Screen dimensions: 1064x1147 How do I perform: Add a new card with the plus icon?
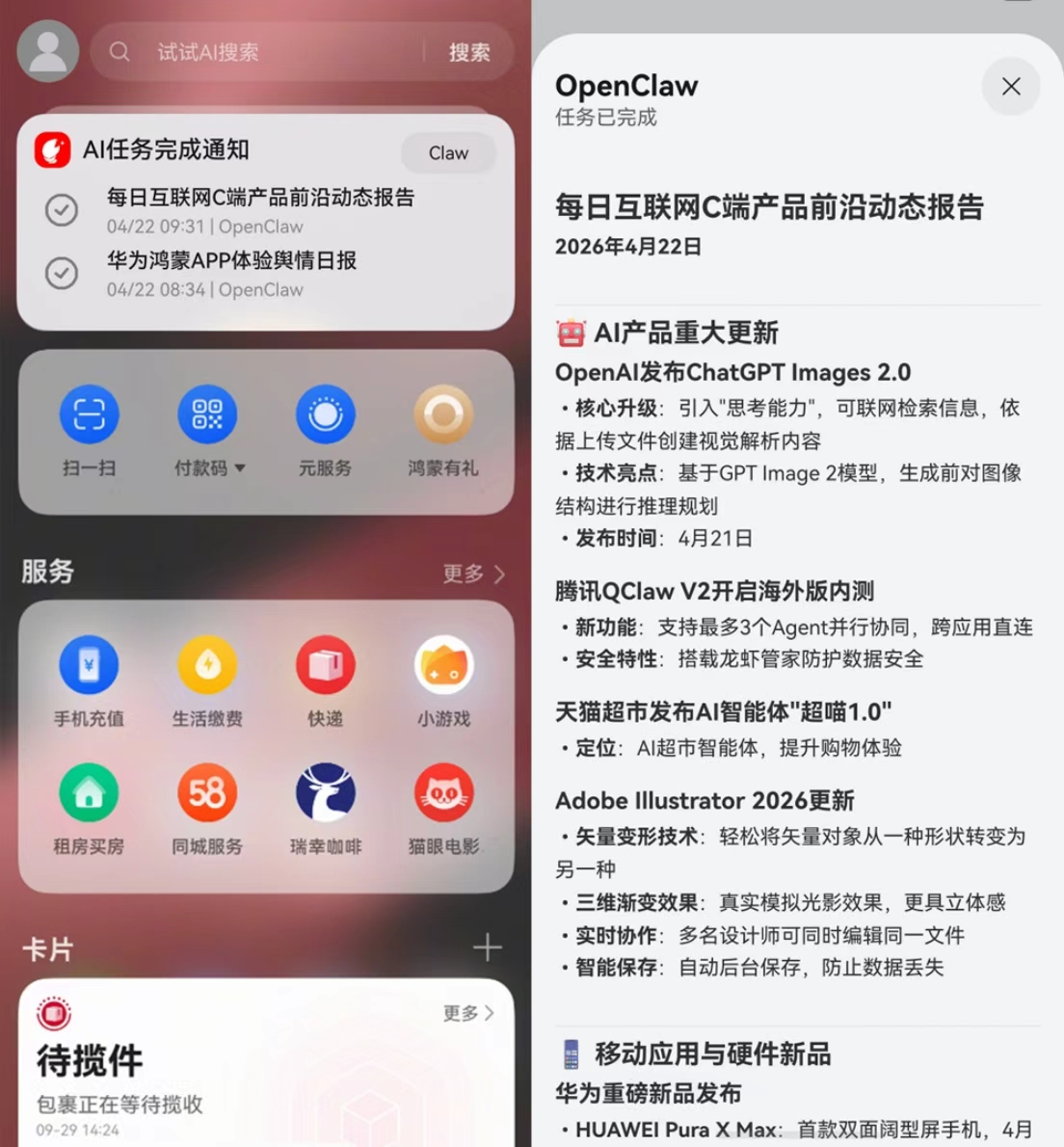(x=488, y=947)
